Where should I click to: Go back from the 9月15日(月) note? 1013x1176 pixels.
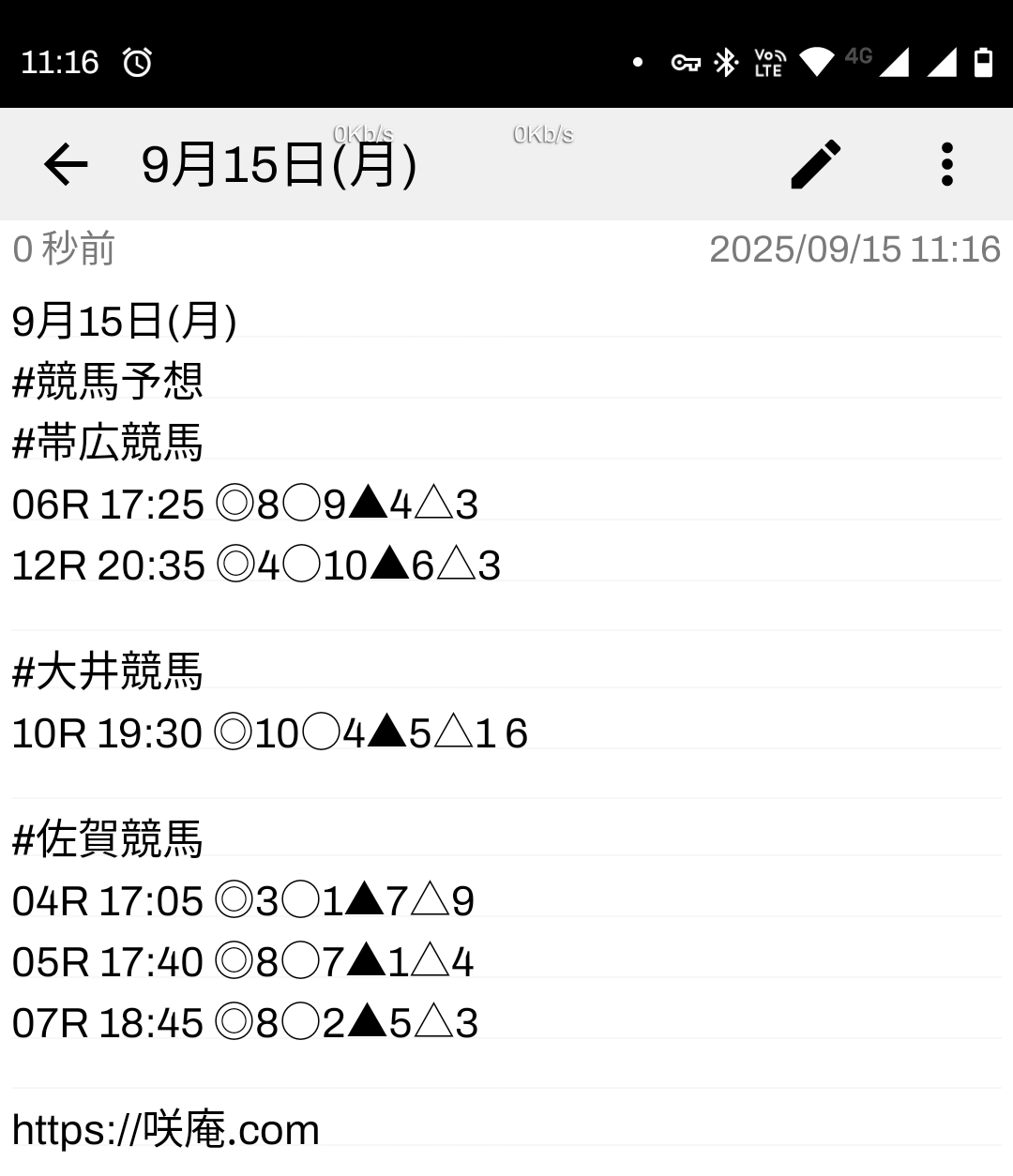[66, 165]
